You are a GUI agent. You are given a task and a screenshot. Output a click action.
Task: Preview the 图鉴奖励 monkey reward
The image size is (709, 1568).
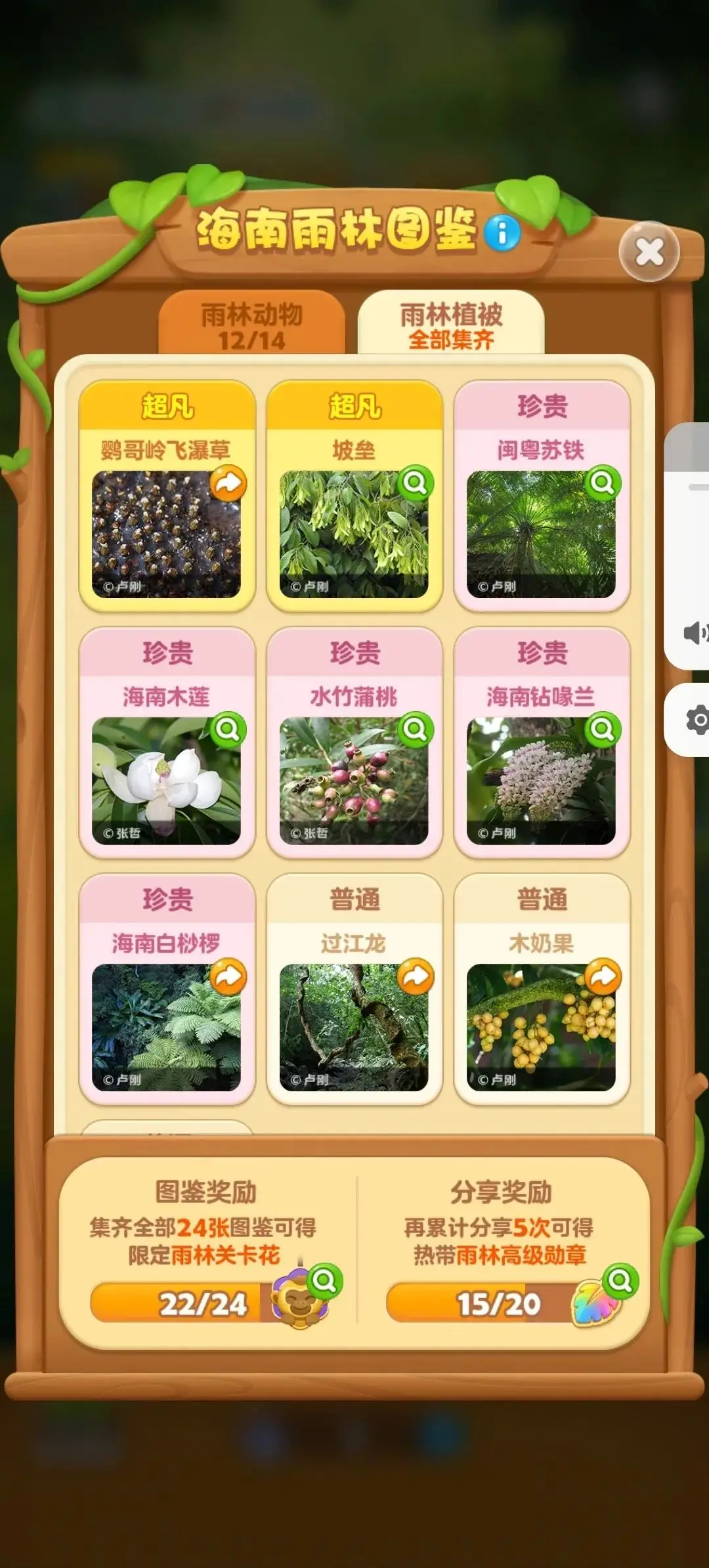pyautogui.click(x=324, y=1280)
